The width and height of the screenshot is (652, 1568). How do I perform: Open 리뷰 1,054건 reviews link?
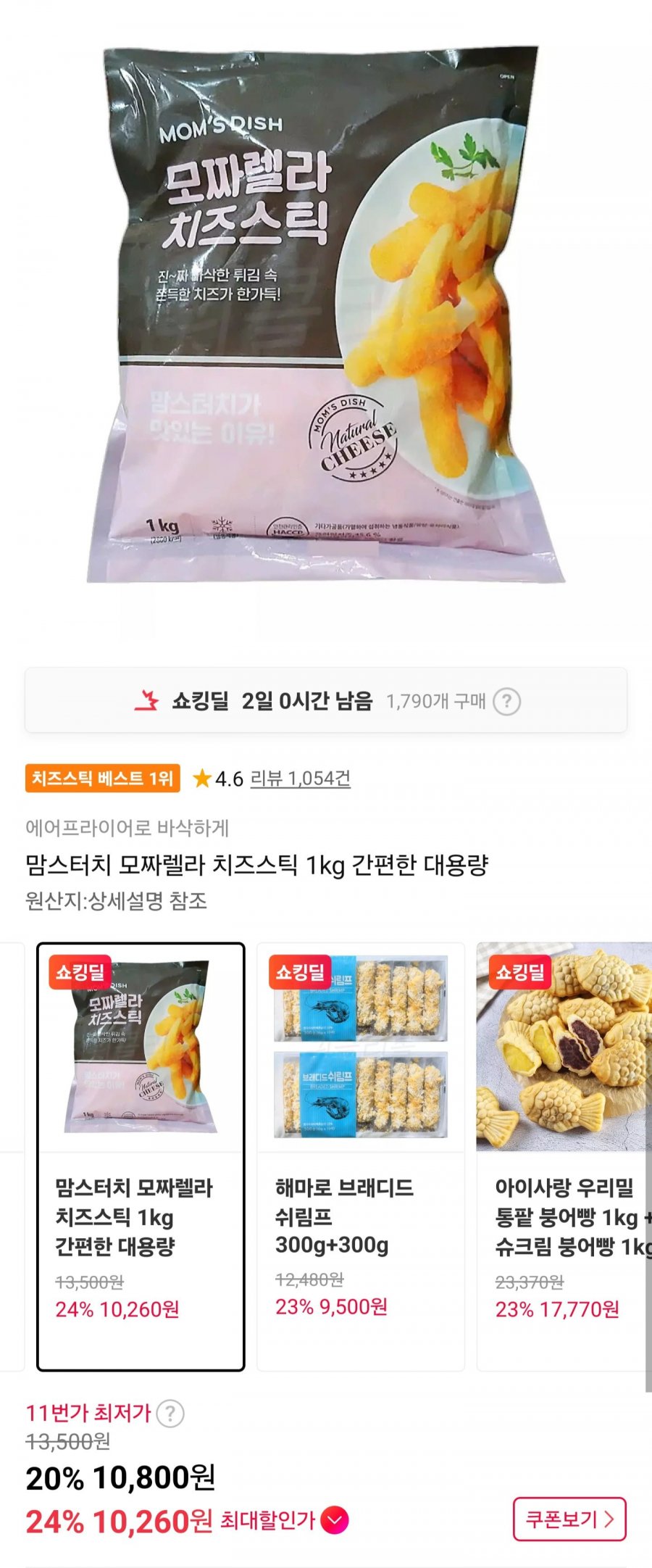(x=300, y=779)
